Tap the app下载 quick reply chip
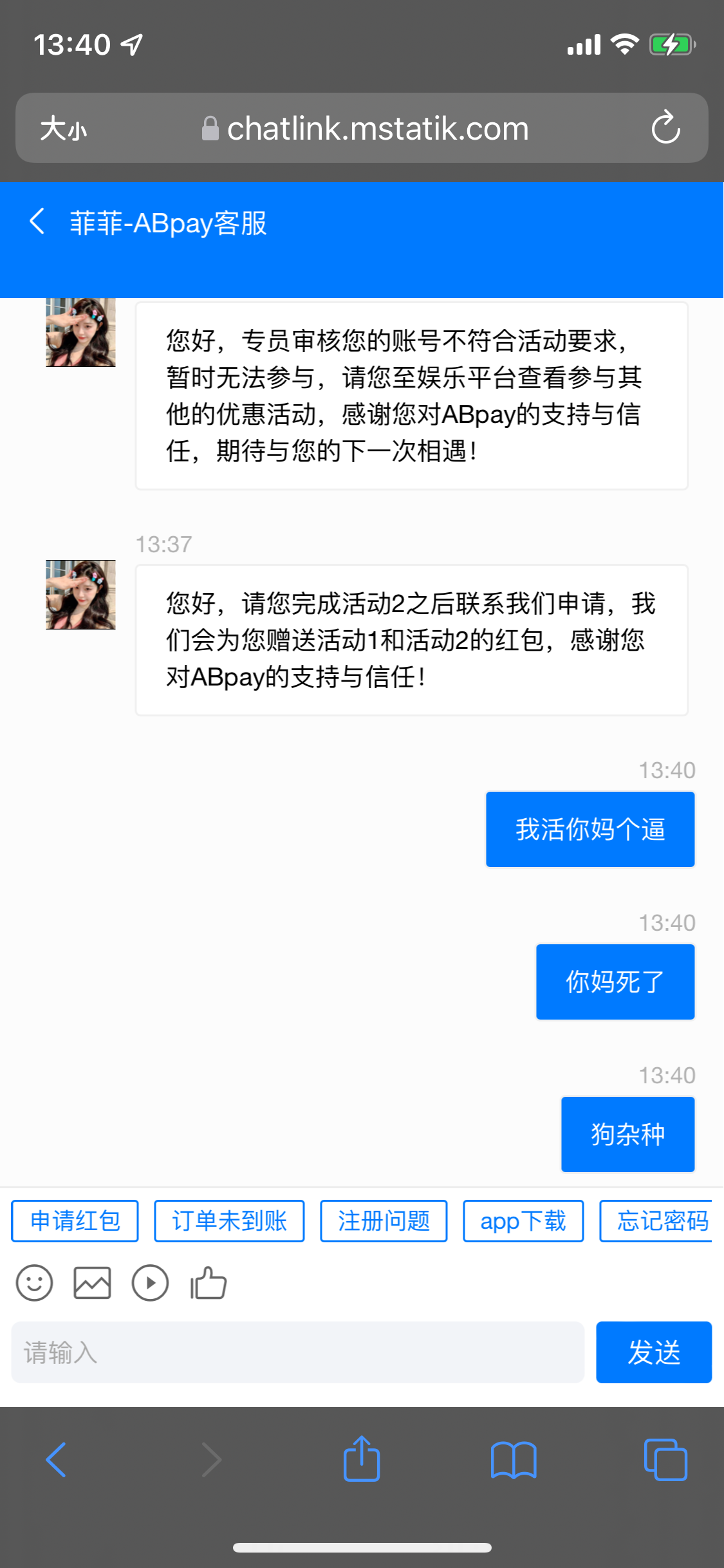The height and width of the screenshot is (1568, 724). (523, 1220)
